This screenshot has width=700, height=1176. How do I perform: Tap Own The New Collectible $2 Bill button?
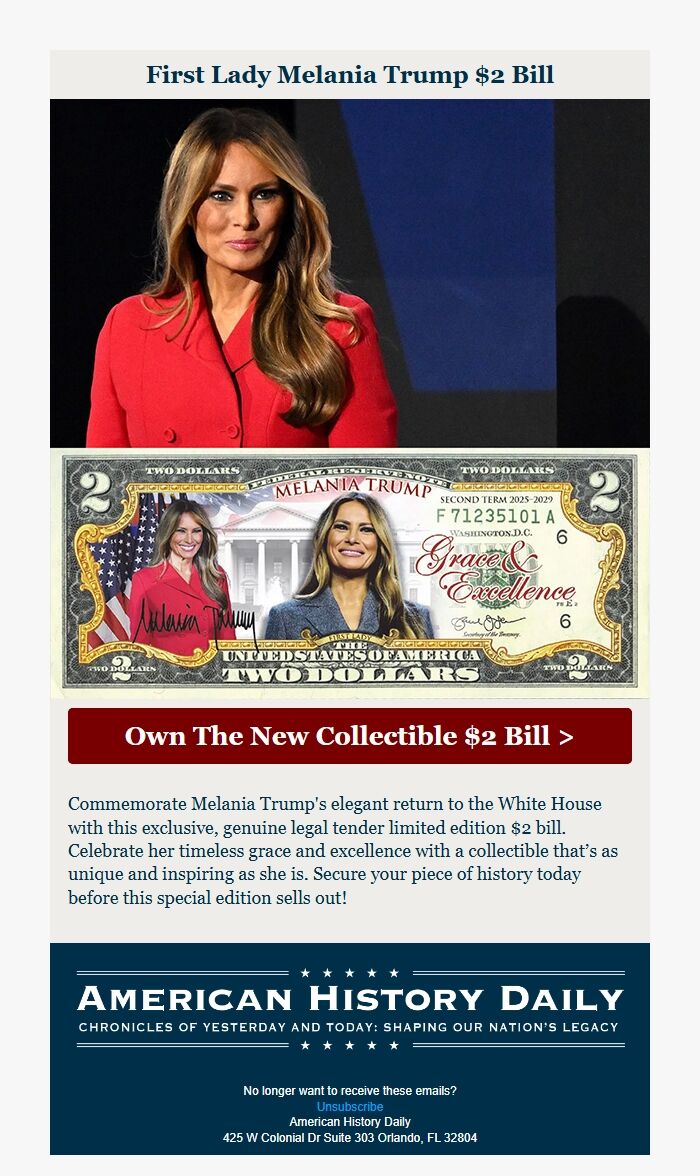pos(349,736)
